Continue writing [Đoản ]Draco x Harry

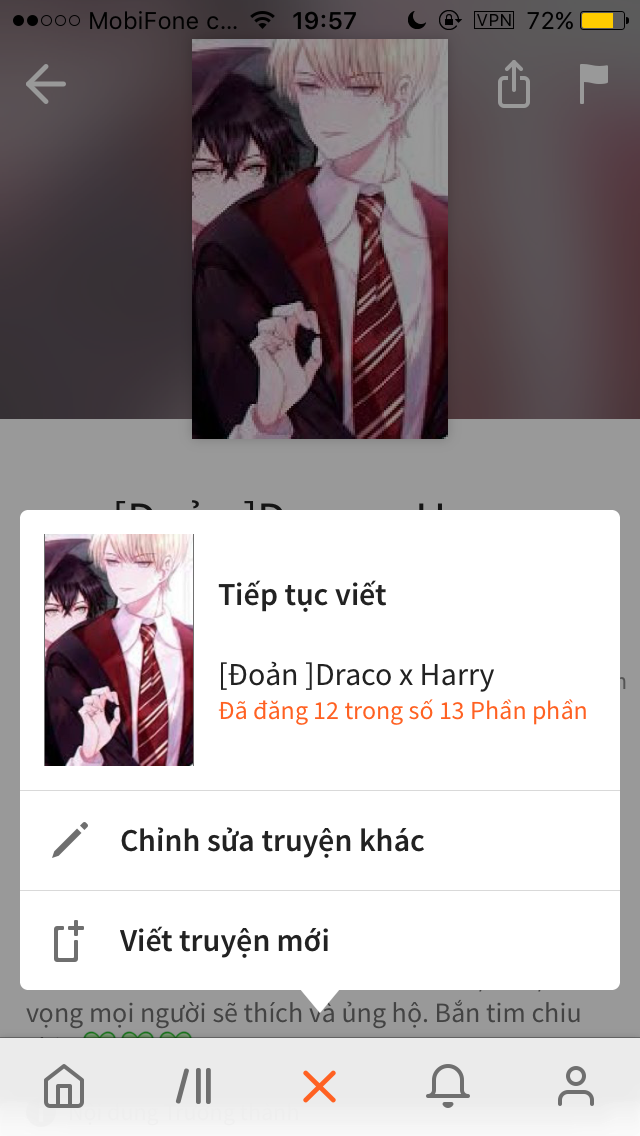coord(320,650)
